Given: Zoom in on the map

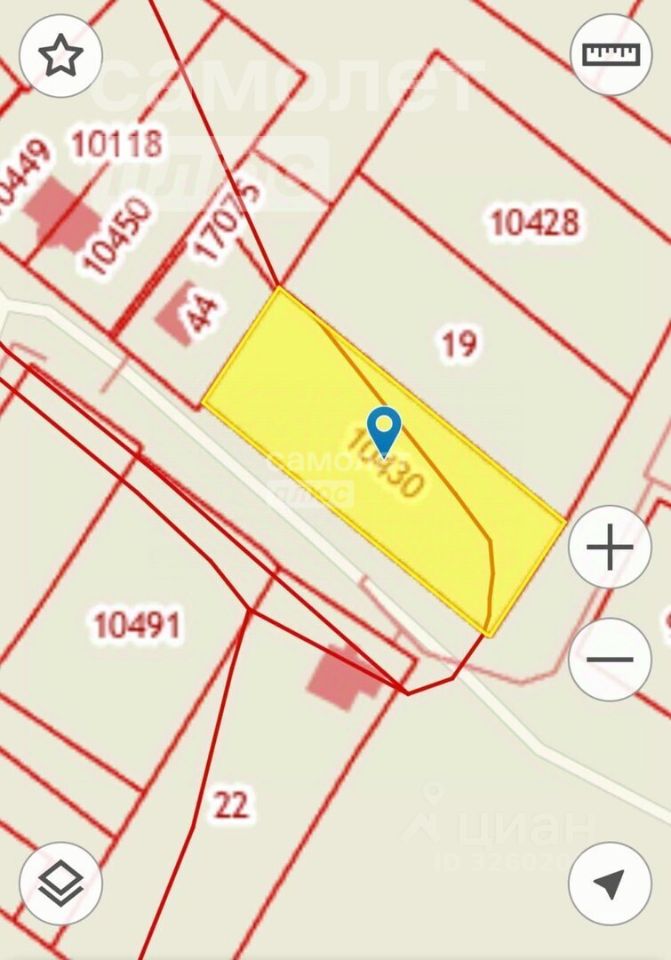Looking at the screenshot, I should click(x=610, y=549).
